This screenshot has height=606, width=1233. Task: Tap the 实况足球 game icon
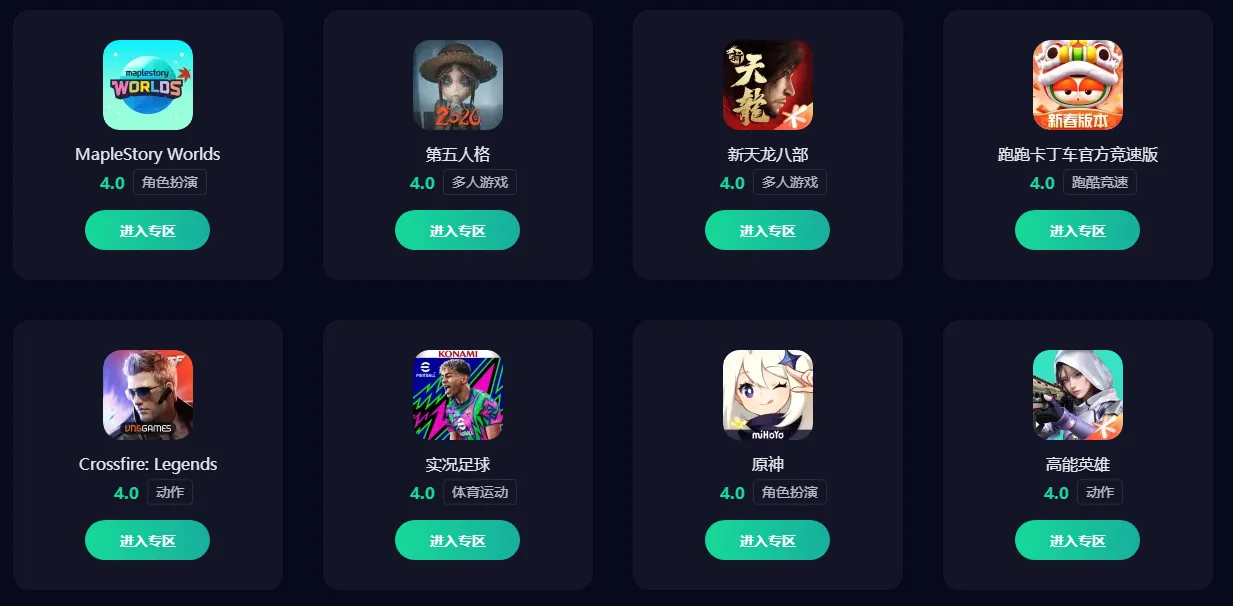pyautogui.click(x=458, y=395)
